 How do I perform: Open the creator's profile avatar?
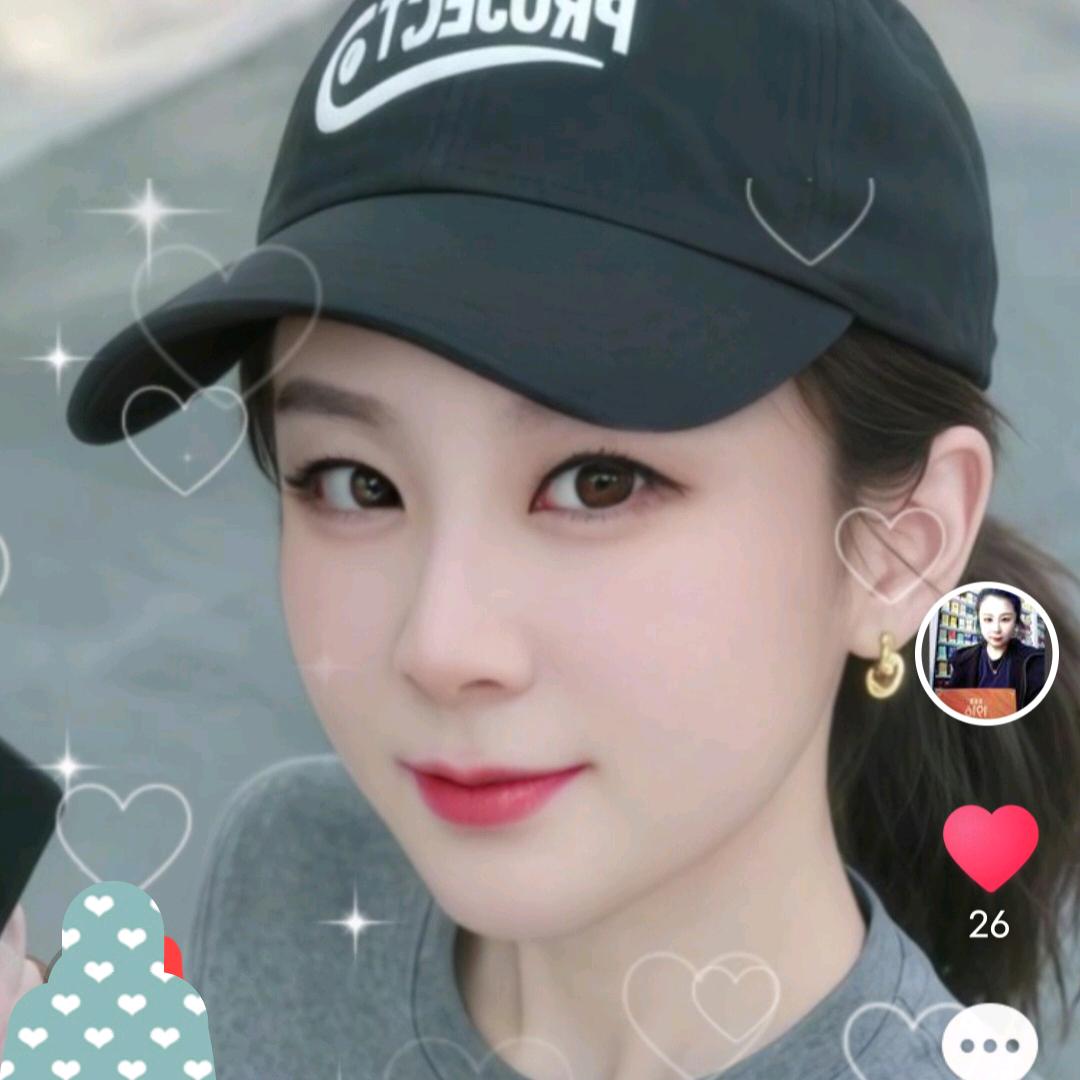coord(986,653)
